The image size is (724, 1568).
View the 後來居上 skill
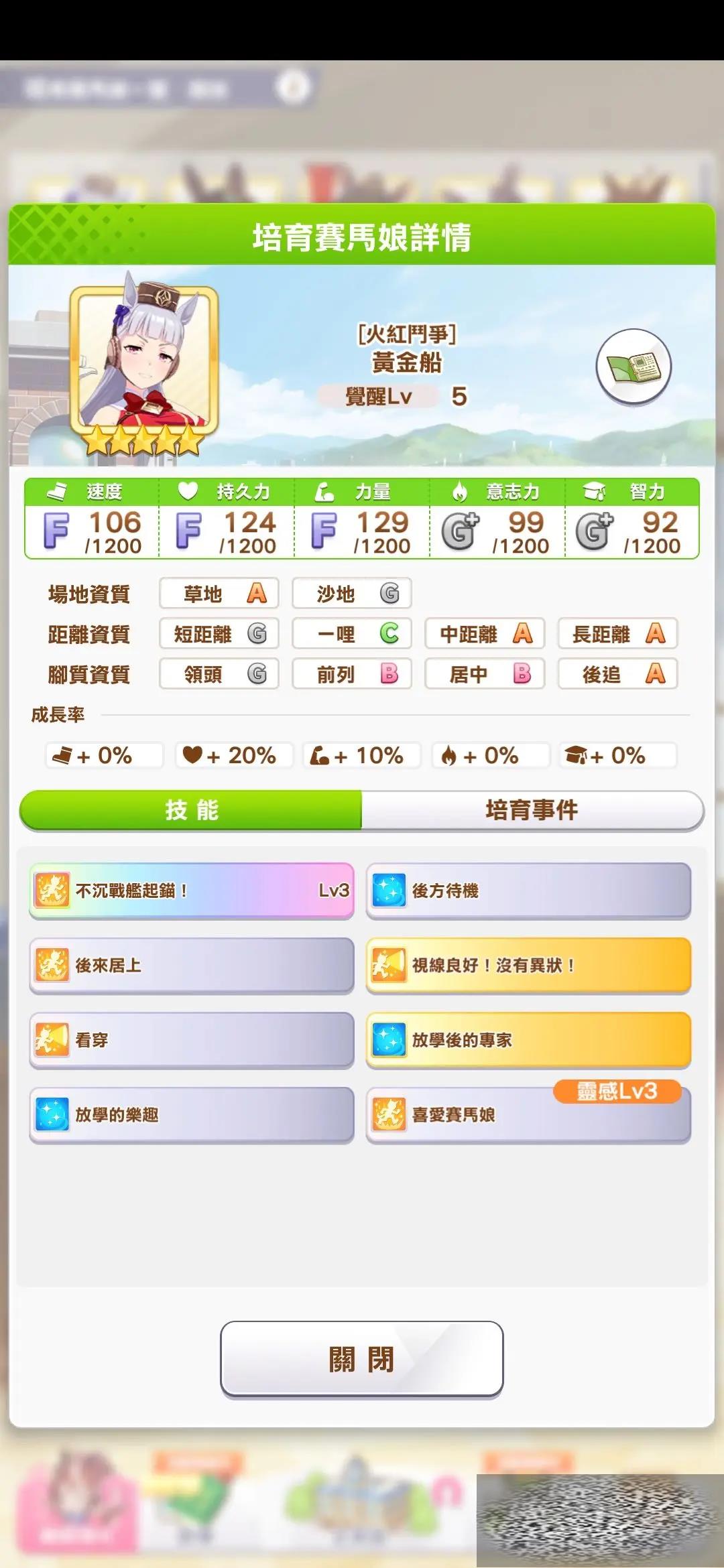(x=192, y=966)
